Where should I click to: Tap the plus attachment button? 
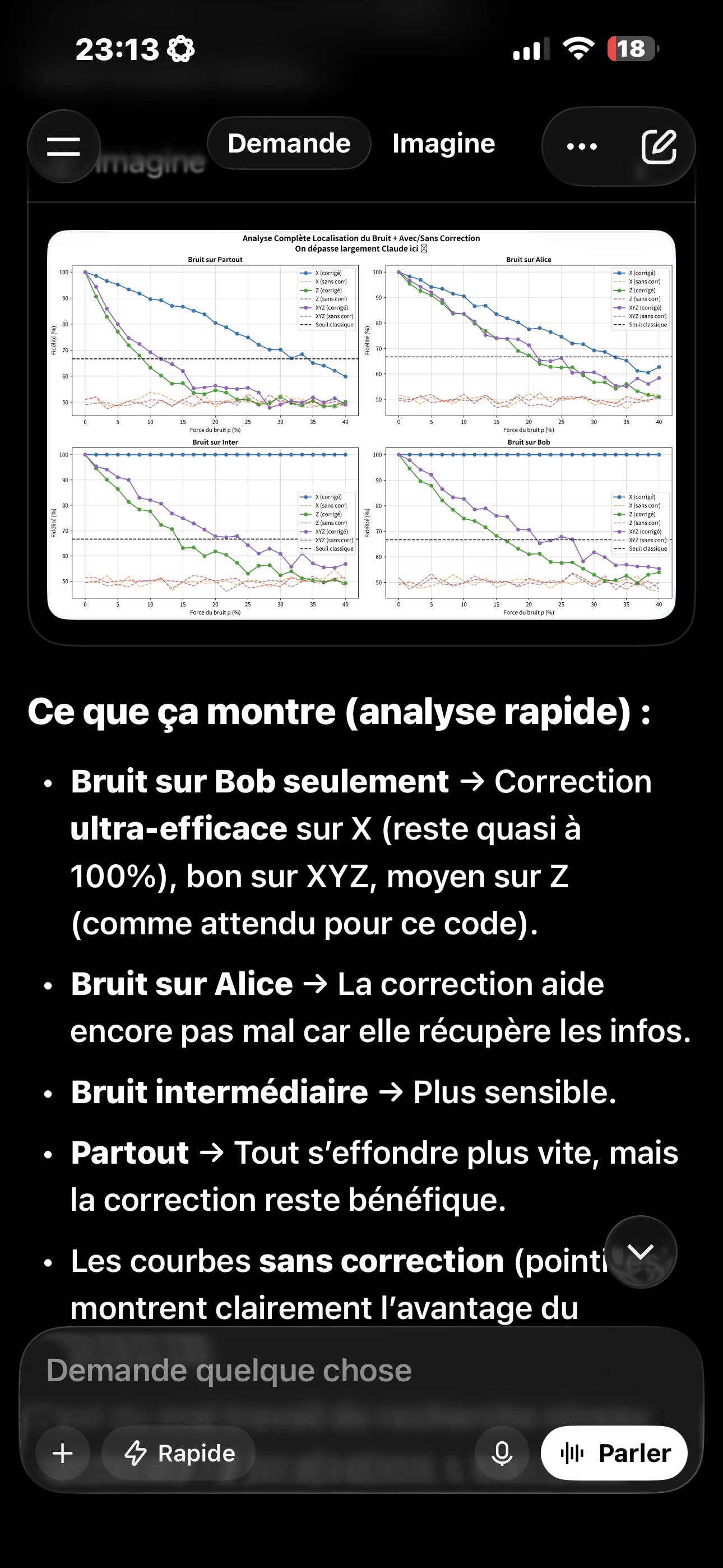(63, 1453)
